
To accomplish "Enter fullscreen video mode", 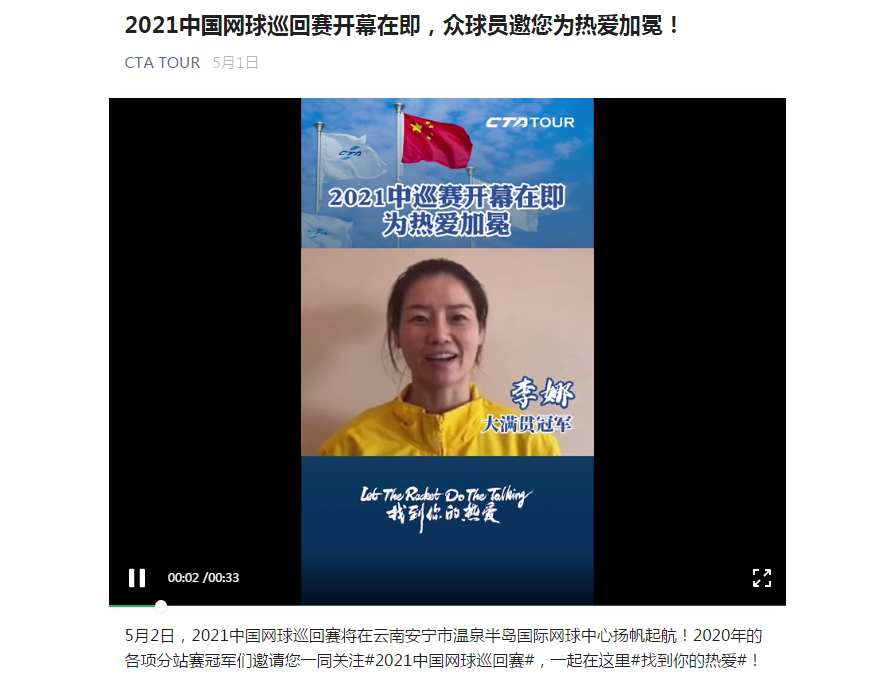I will (x=761, y=577).
